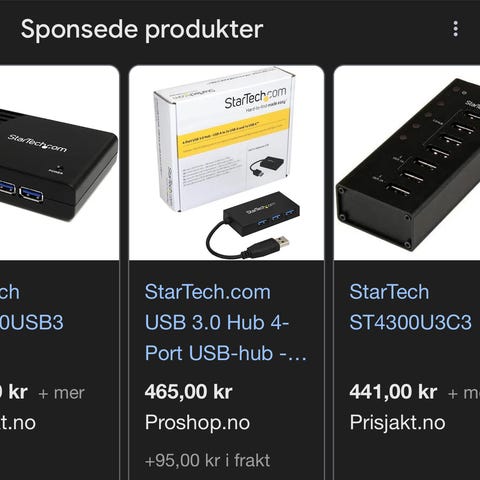Viewport: 480px width, 480px height.
Task: Open the sponsored products overflow menu
Action: [455, 29]
